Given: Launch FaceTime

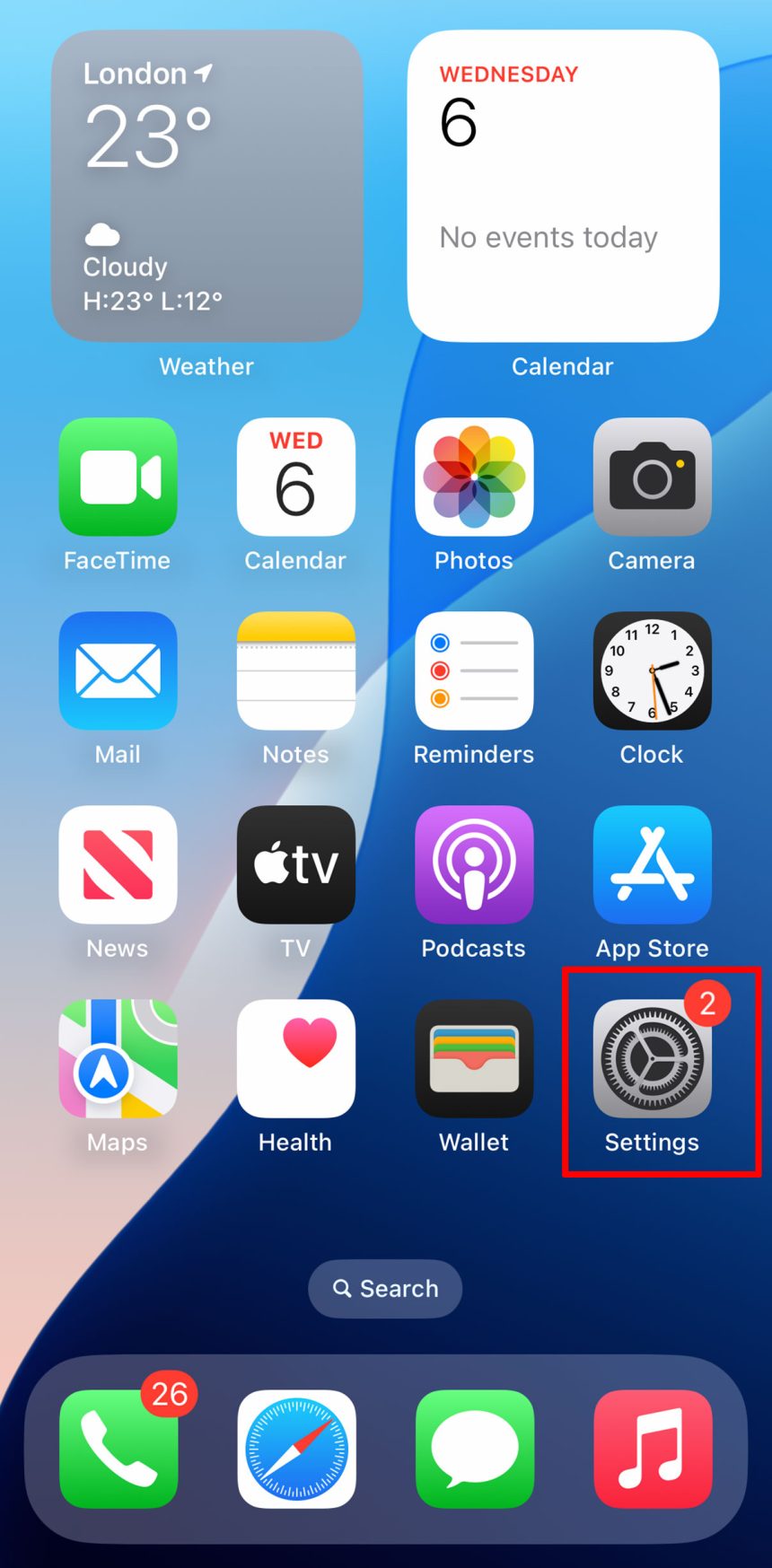Looking at the screenshot, I should click(118, 477).
